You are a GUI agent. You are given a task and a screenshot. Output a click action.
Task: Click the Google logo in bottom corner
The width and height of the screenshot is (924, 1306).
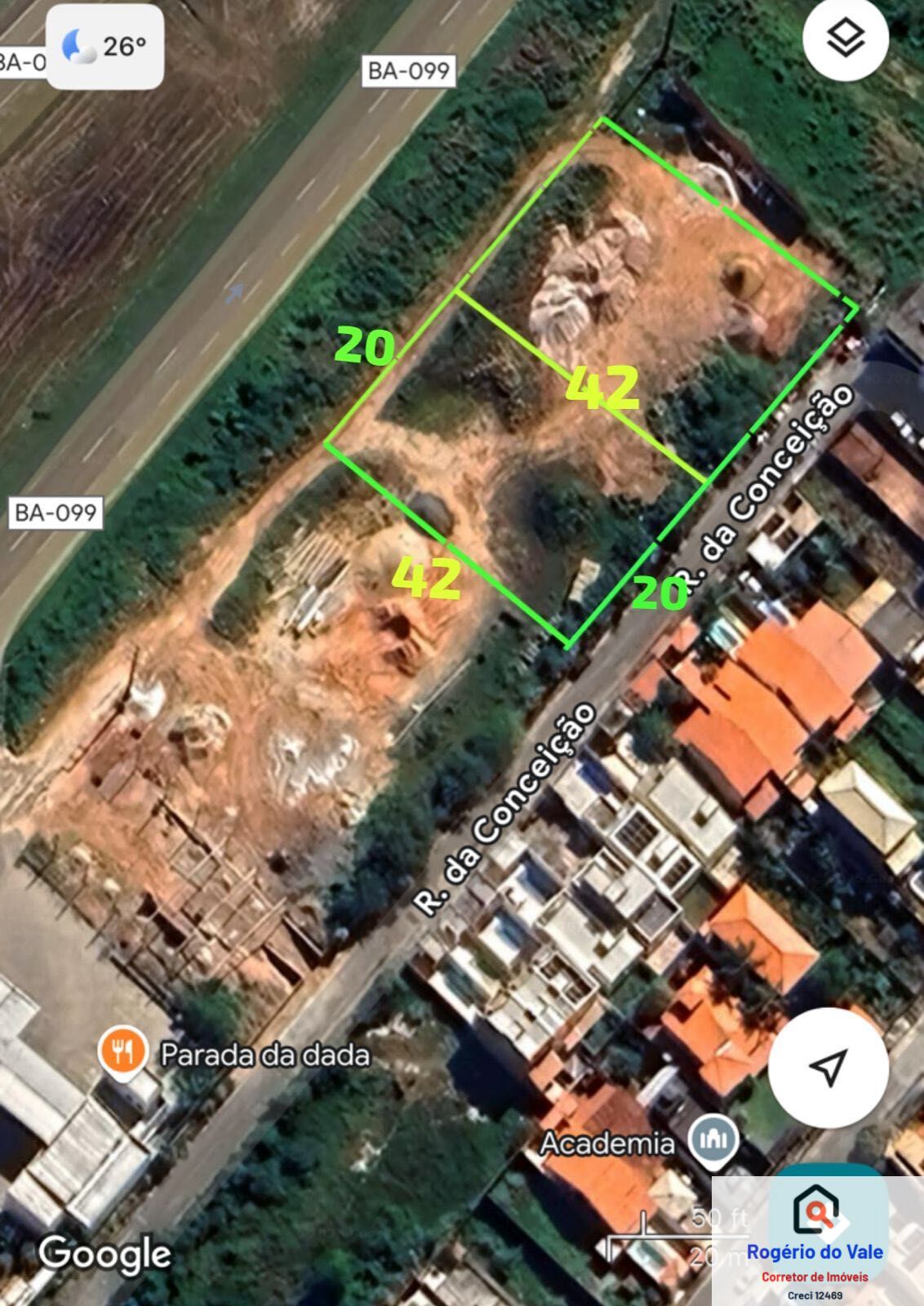pos(107,1250)
